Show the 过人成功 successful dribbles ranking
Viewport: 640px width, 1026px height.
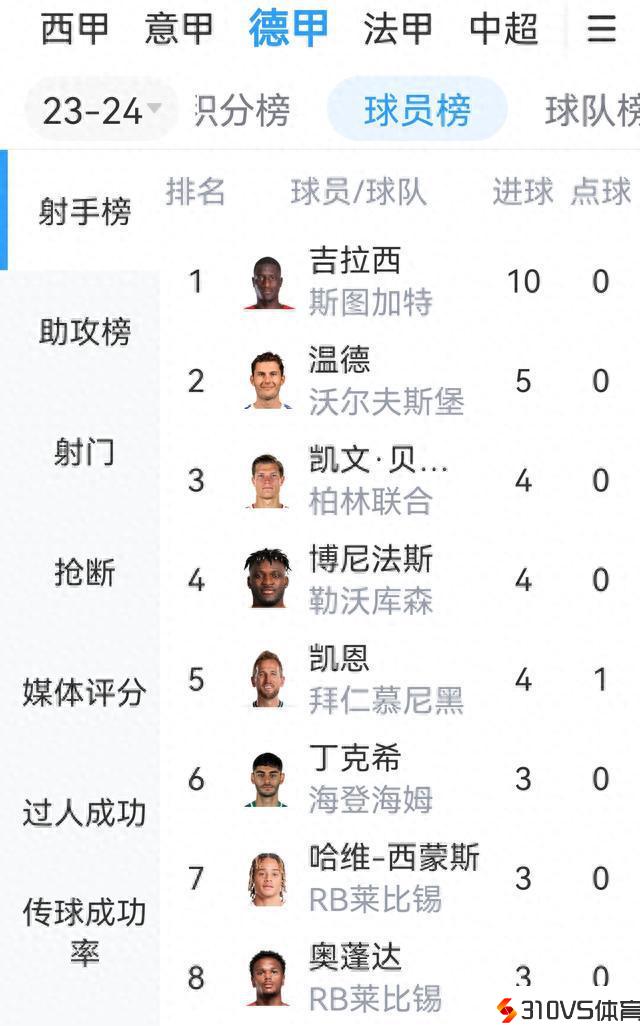click(x=85, y=812)
